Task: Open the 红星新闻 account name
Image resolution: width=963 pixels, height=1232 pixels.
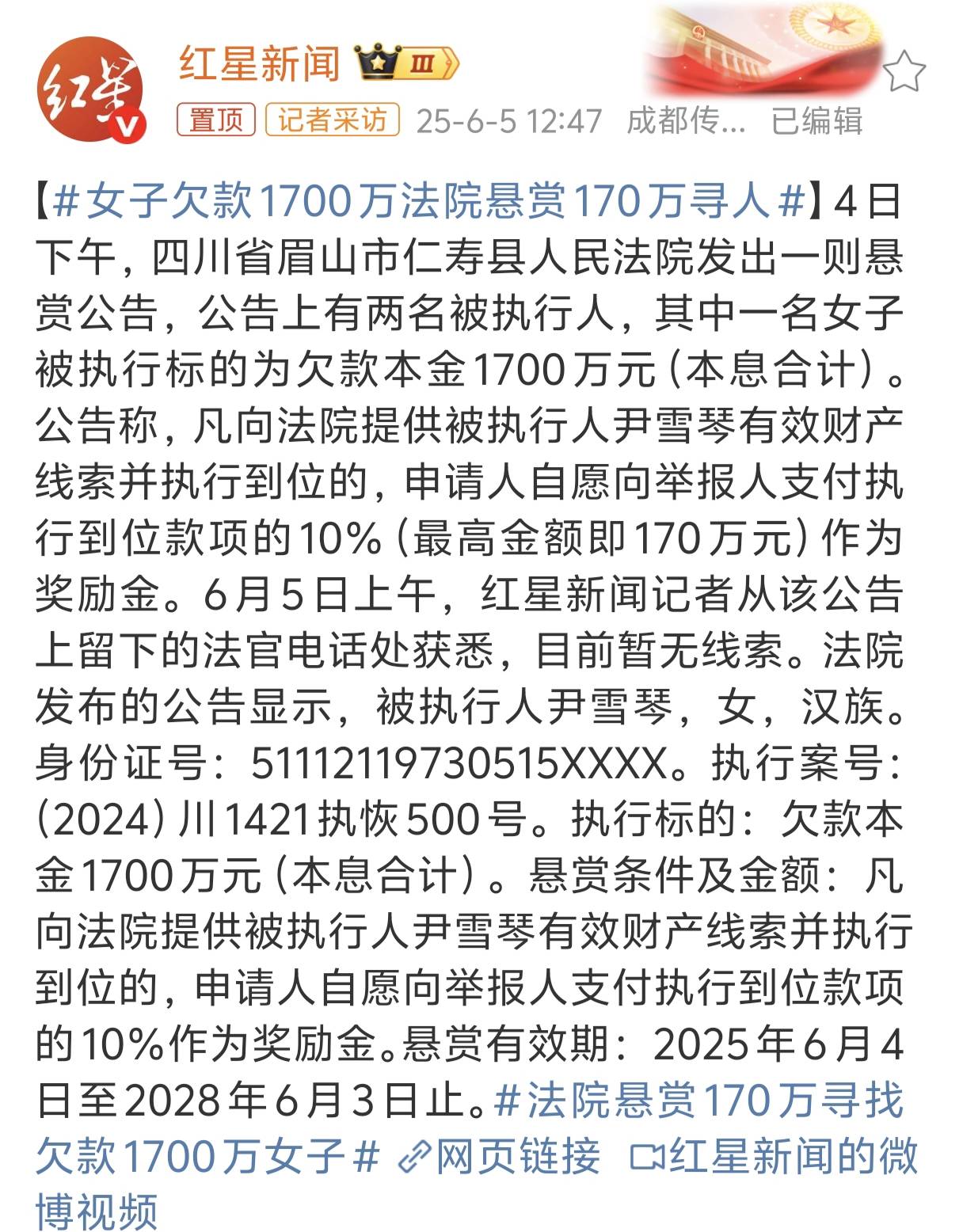Action: (x=260, y=65)
